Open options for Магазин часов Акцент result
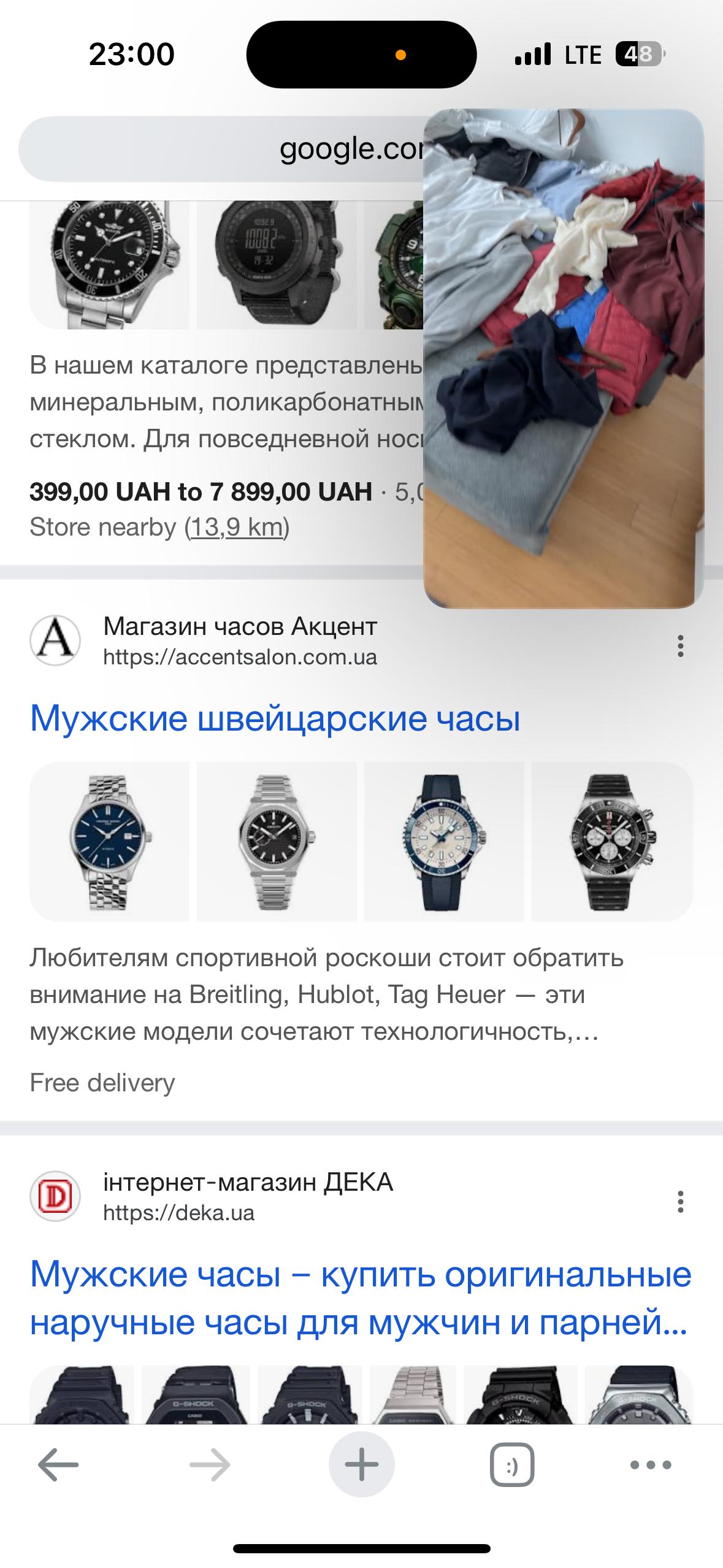 click(680, 646)
